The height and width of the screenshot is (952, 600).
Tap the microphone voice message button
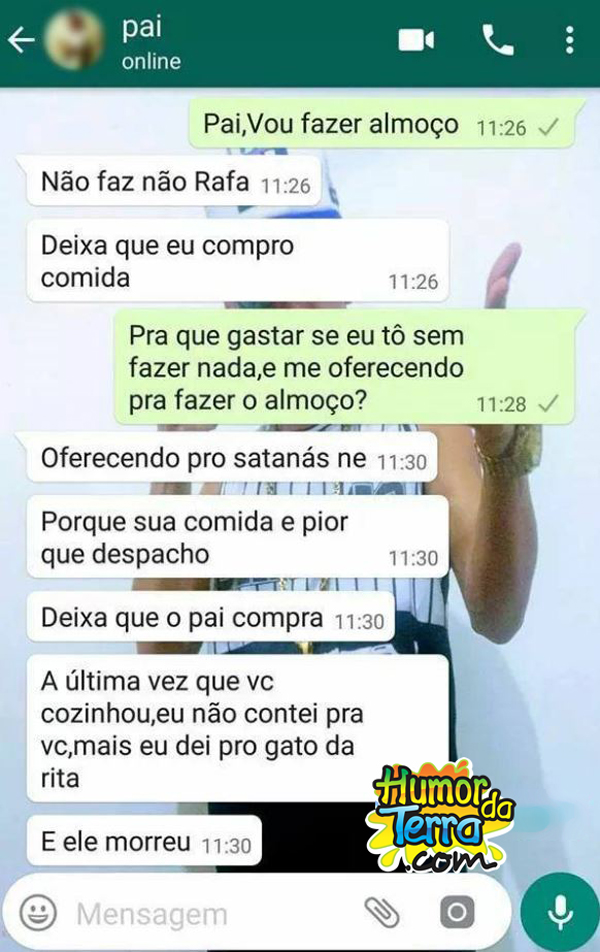click(x=559, y=911)
